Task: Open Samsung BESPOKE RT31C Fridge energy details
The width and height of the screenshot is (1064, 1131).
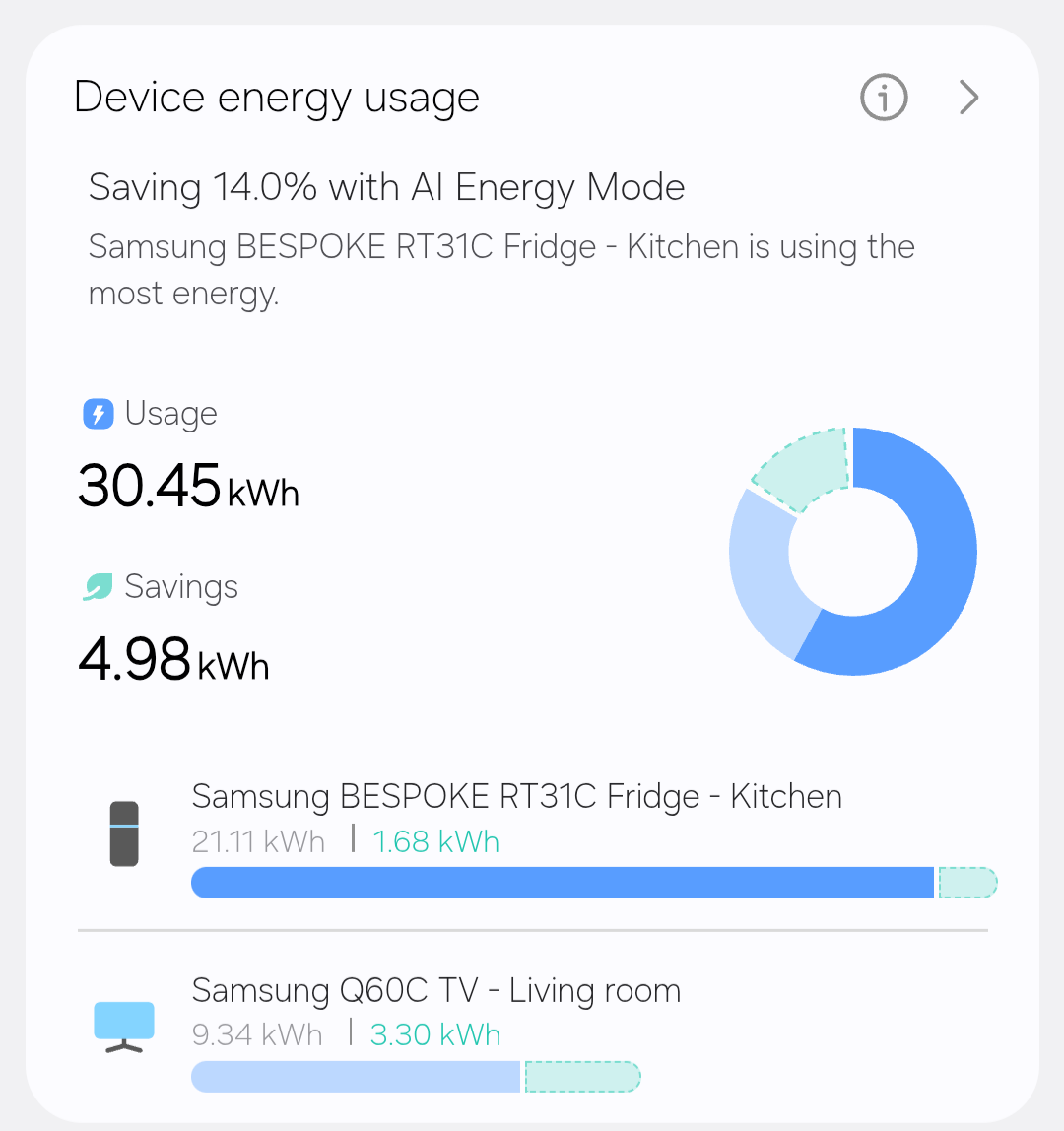Action: [x=516, y=796]
